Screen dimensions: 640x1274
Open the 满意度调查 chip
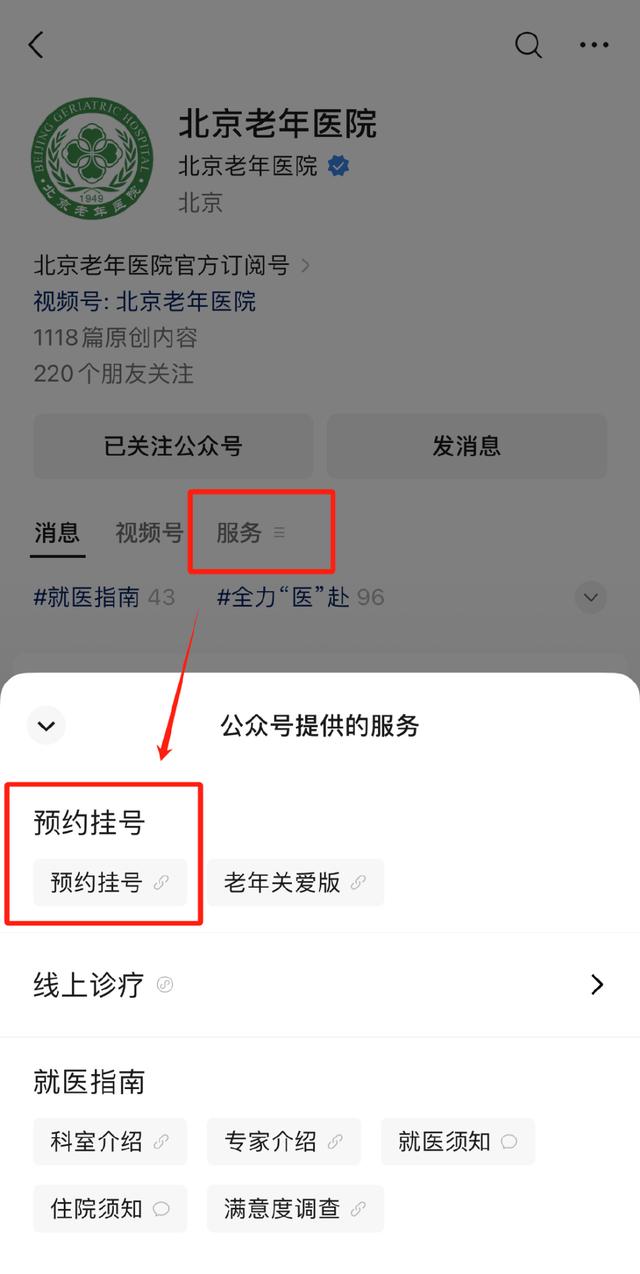pos(295,1209)
